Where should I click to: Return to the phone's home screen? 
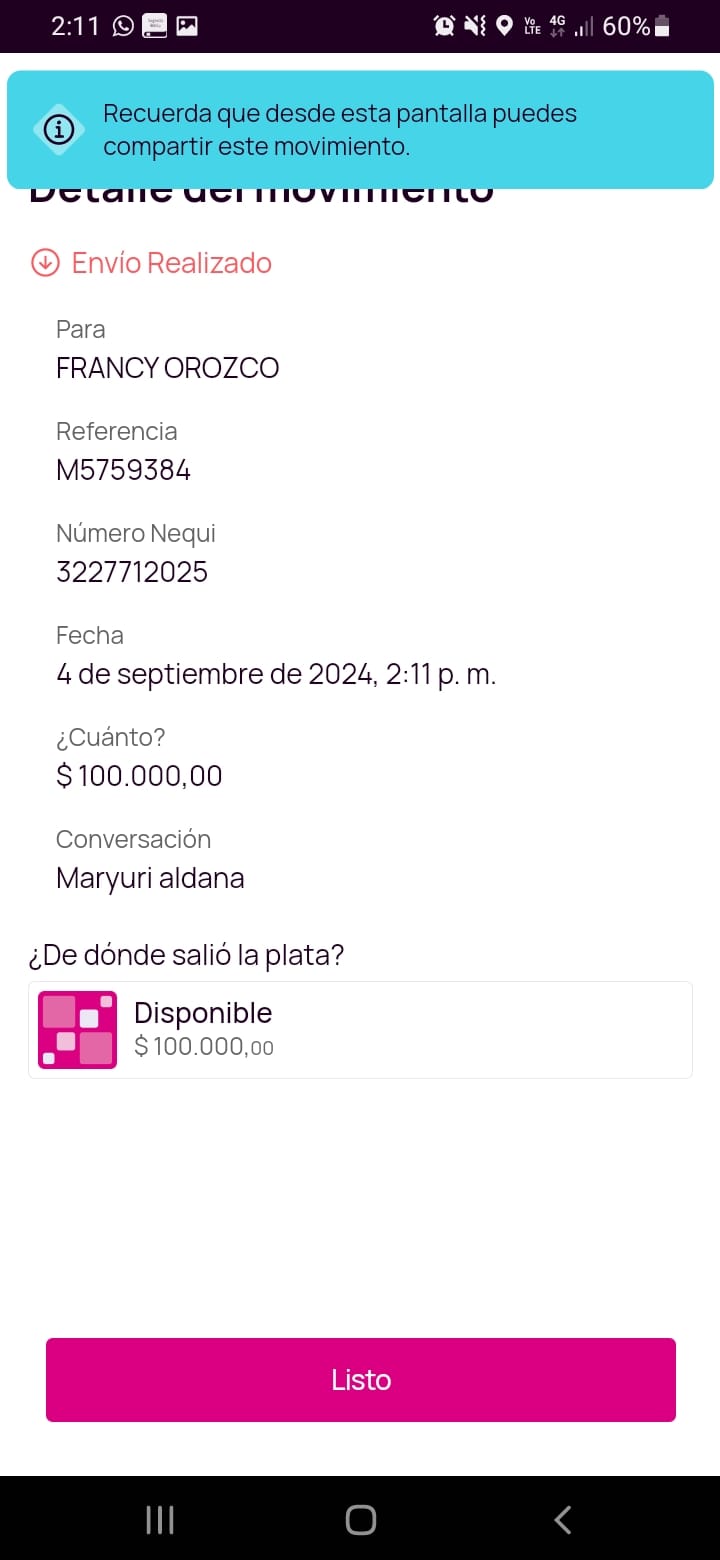360,1520
